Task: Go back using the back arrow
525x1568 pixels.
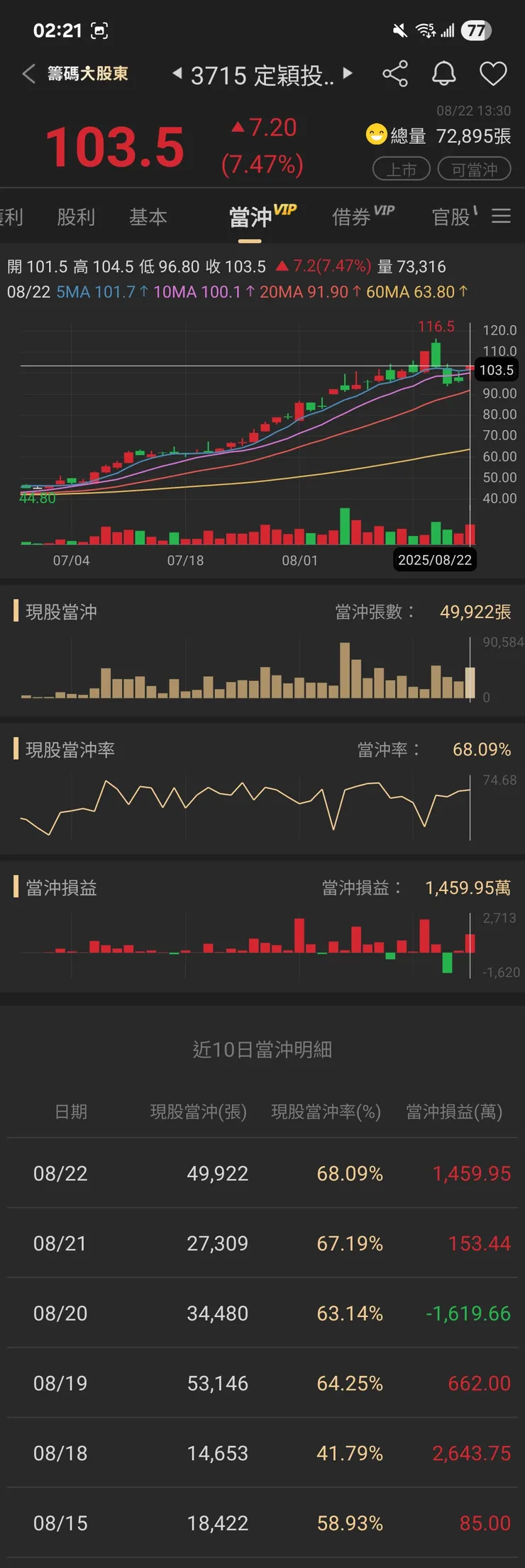Action: [28, 74]
